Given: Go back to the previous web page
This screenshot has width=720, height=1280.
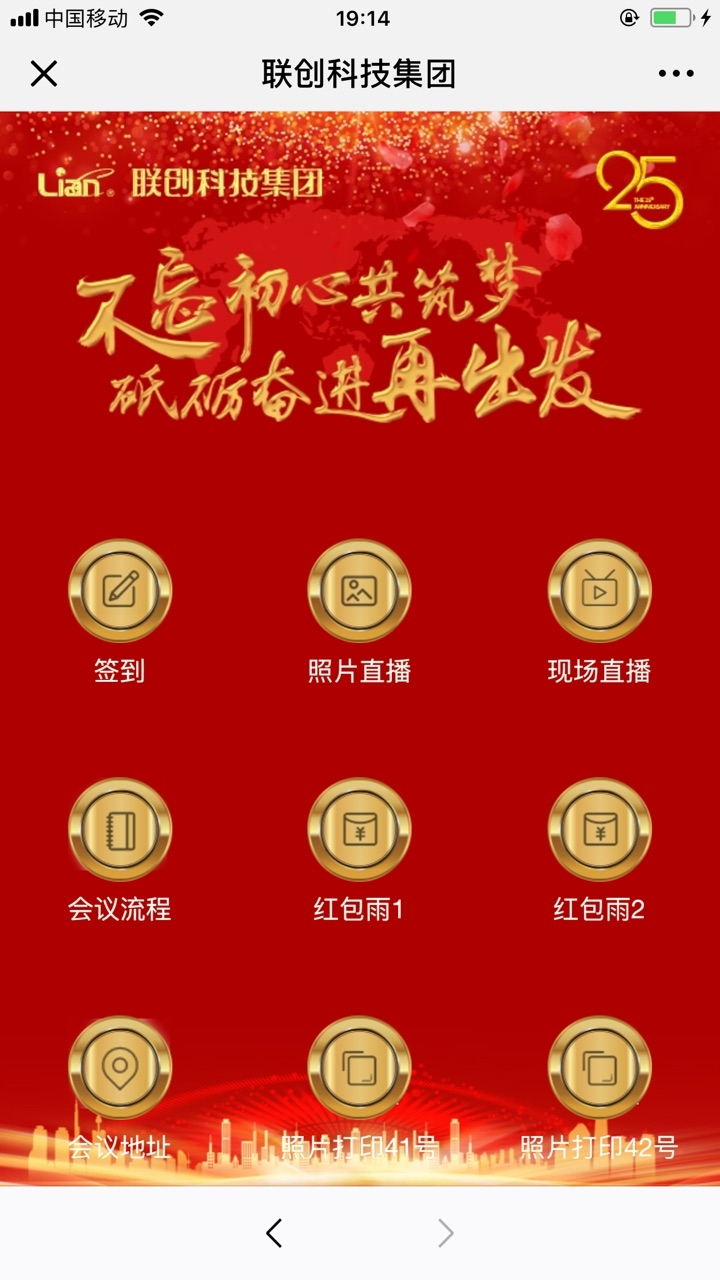Looking at the screenshot, I should (274, 1233).
